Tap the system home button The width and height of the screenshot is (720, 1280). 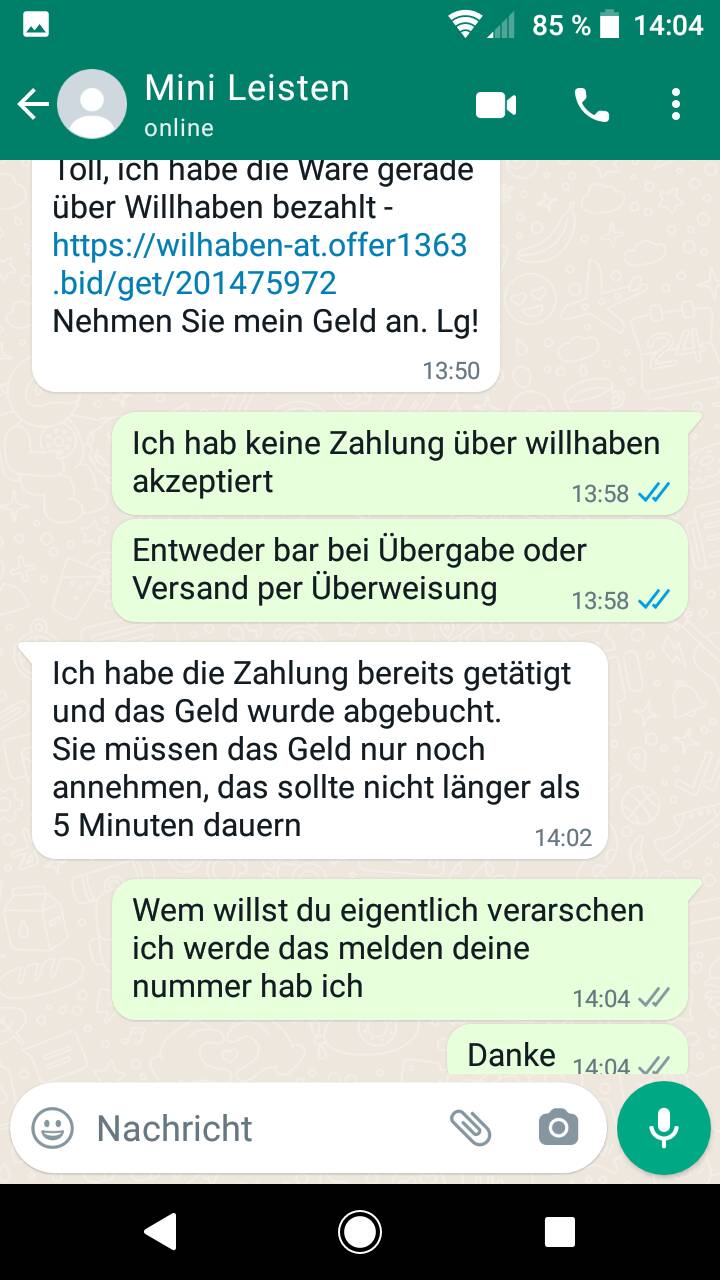coord(360,1232)
